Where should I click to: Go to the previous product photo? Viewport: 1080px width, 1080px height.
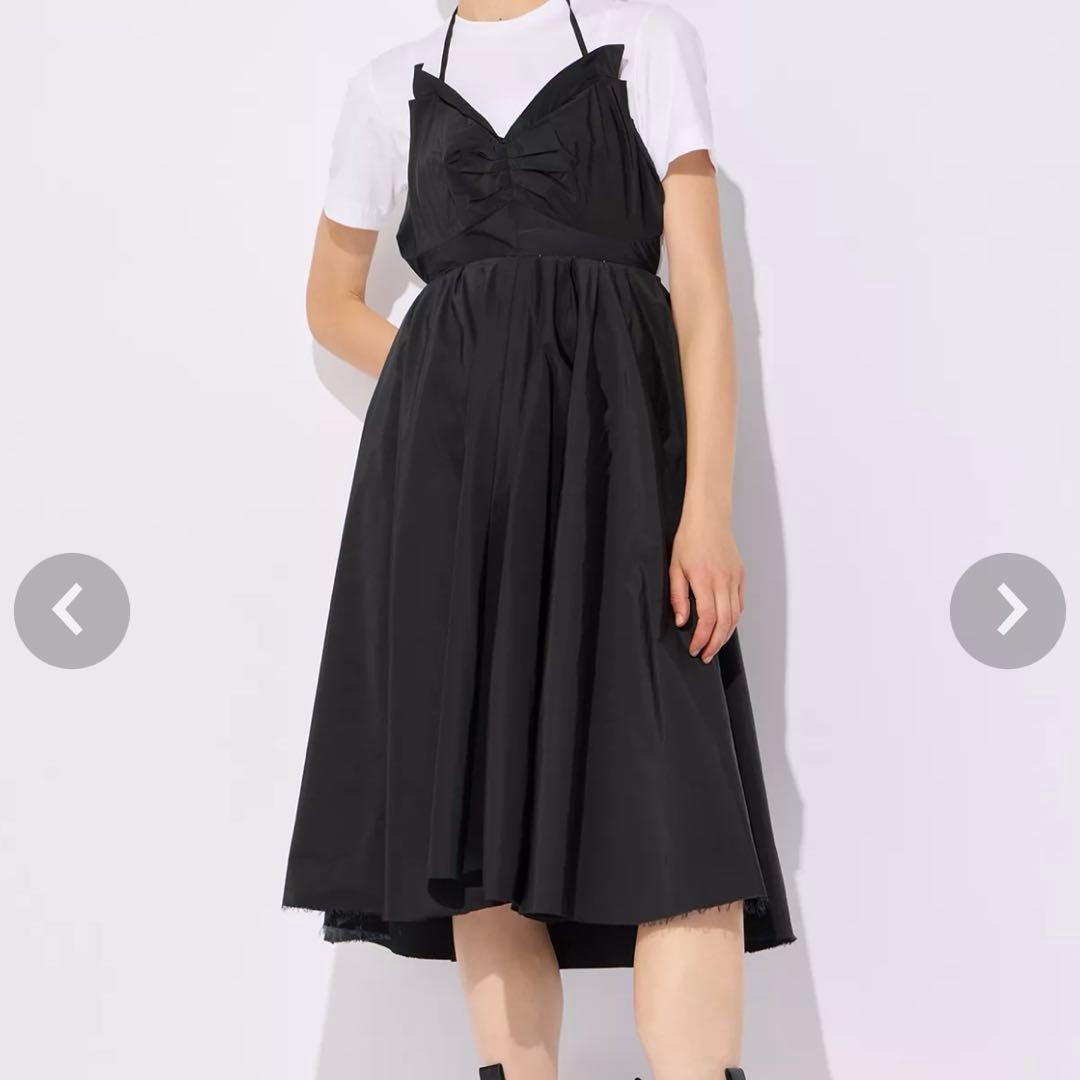[72, 610]
